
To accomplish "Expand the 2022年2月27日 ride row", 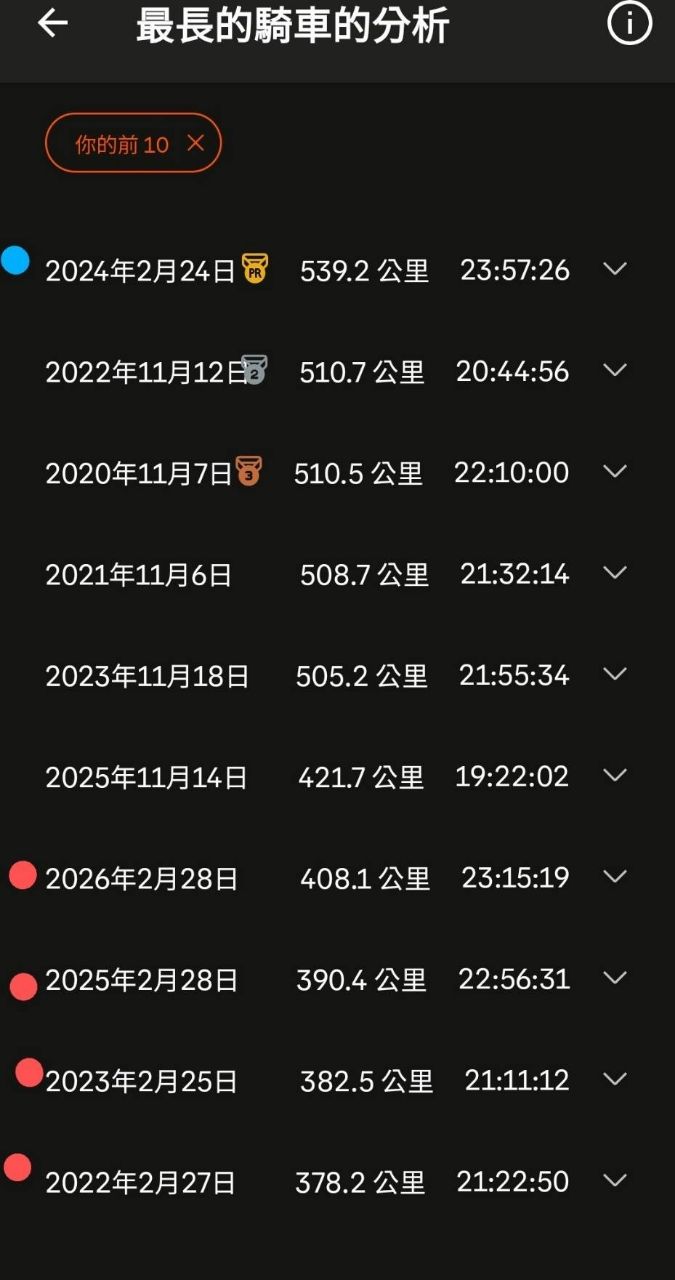I will click(x=615, y=1180).
